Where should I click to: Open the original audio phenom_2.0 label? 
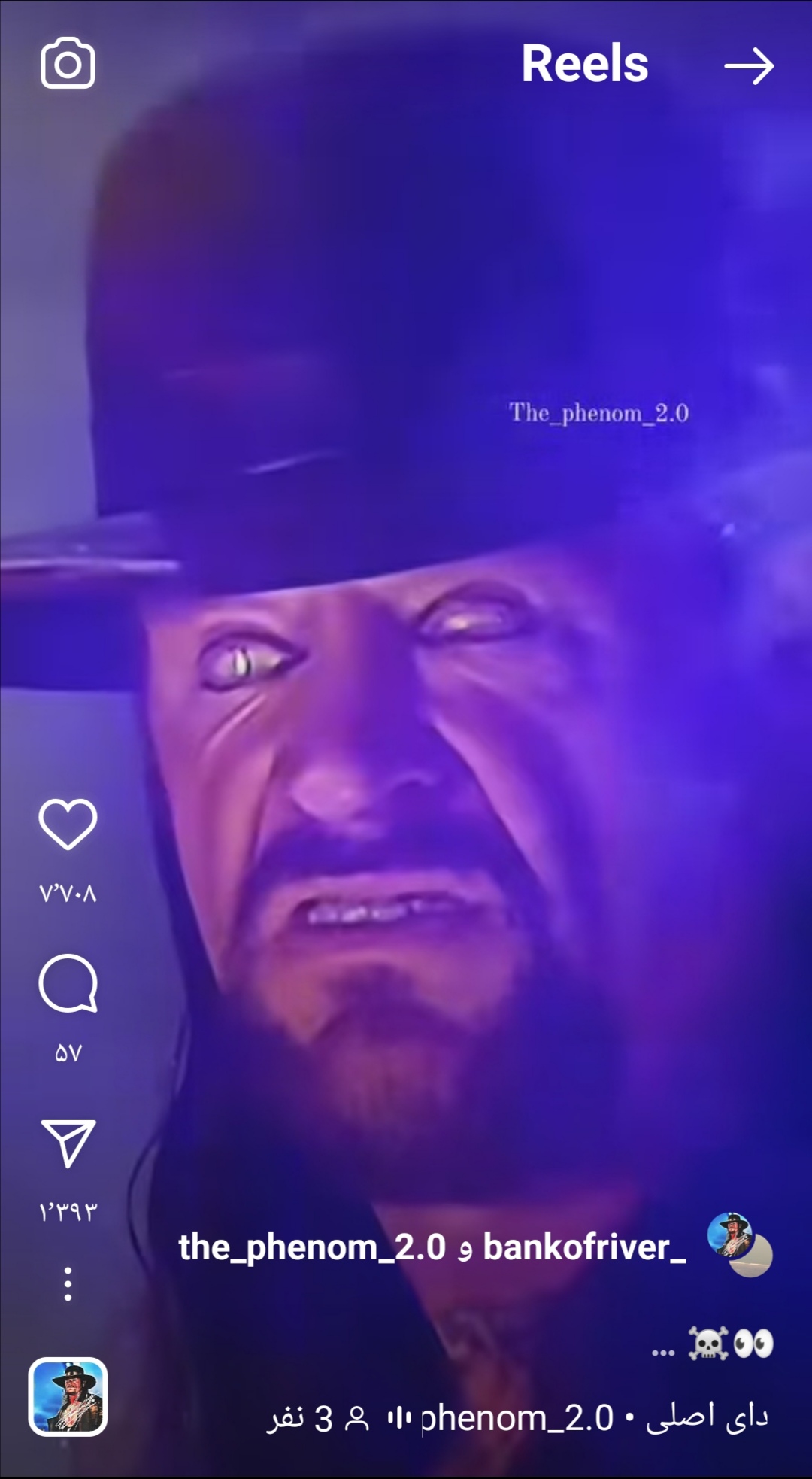[x=578, y=1418]
